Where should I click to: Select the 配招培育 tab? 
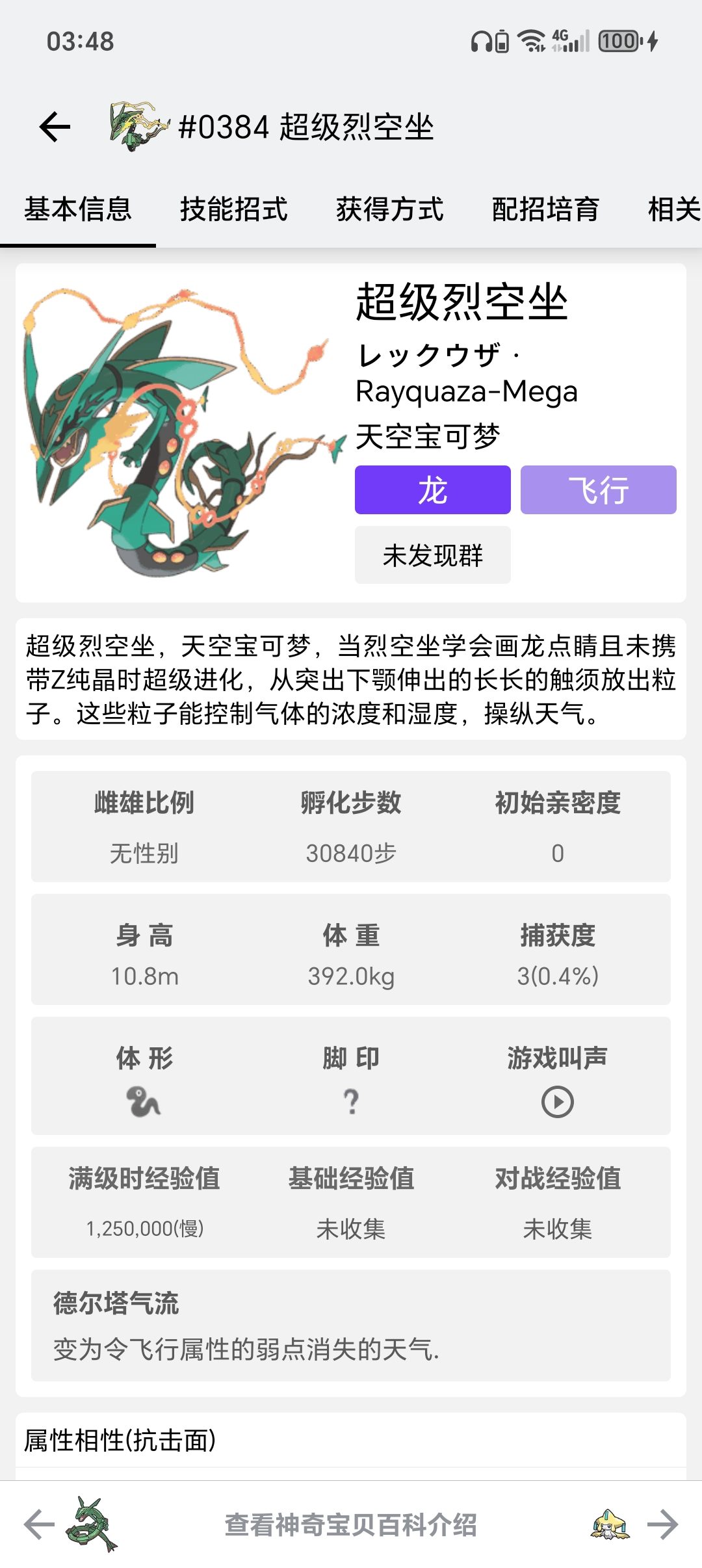point(545,209)
